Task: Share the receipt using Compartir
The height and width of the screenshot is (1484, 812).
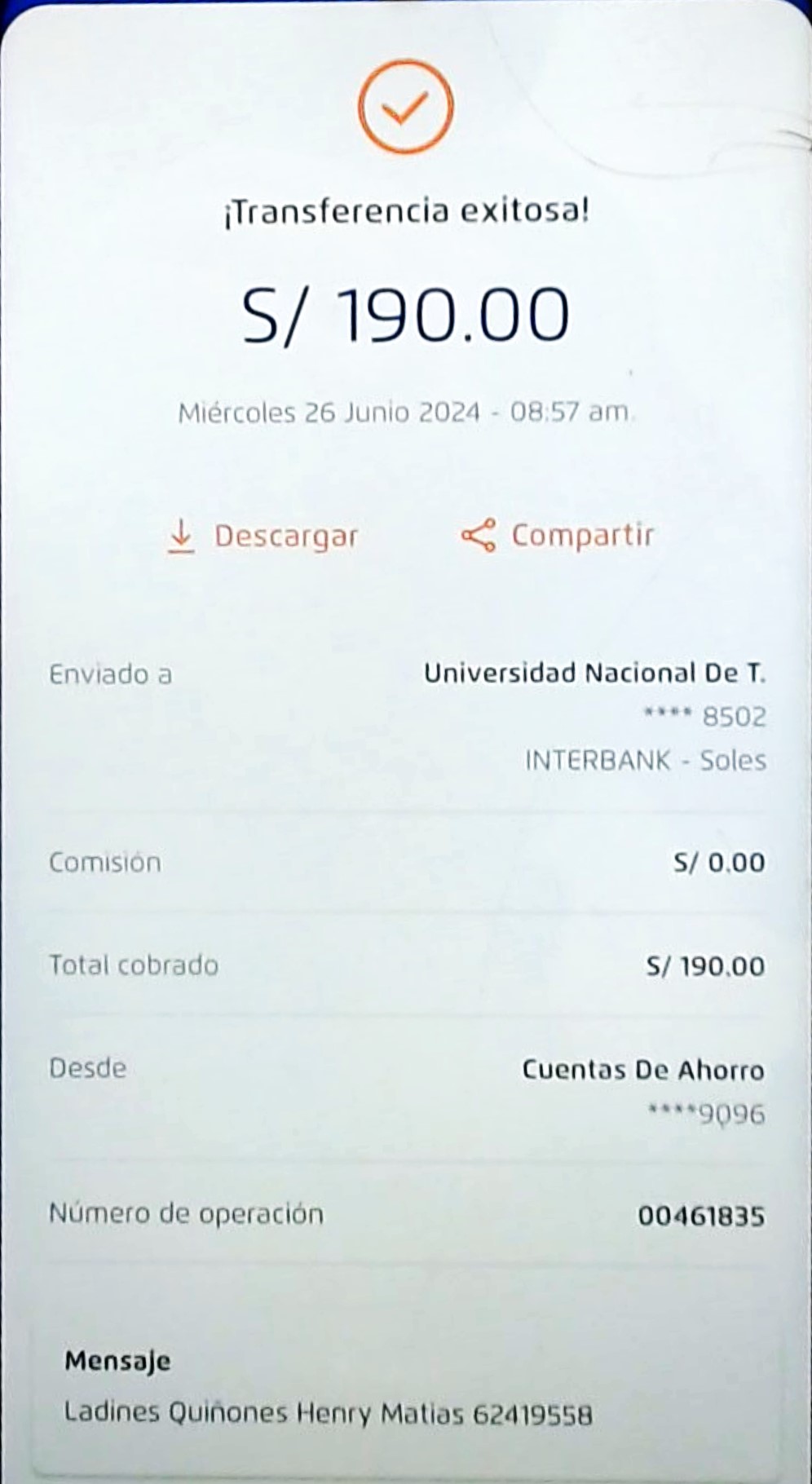Action: tap(558, 536)
